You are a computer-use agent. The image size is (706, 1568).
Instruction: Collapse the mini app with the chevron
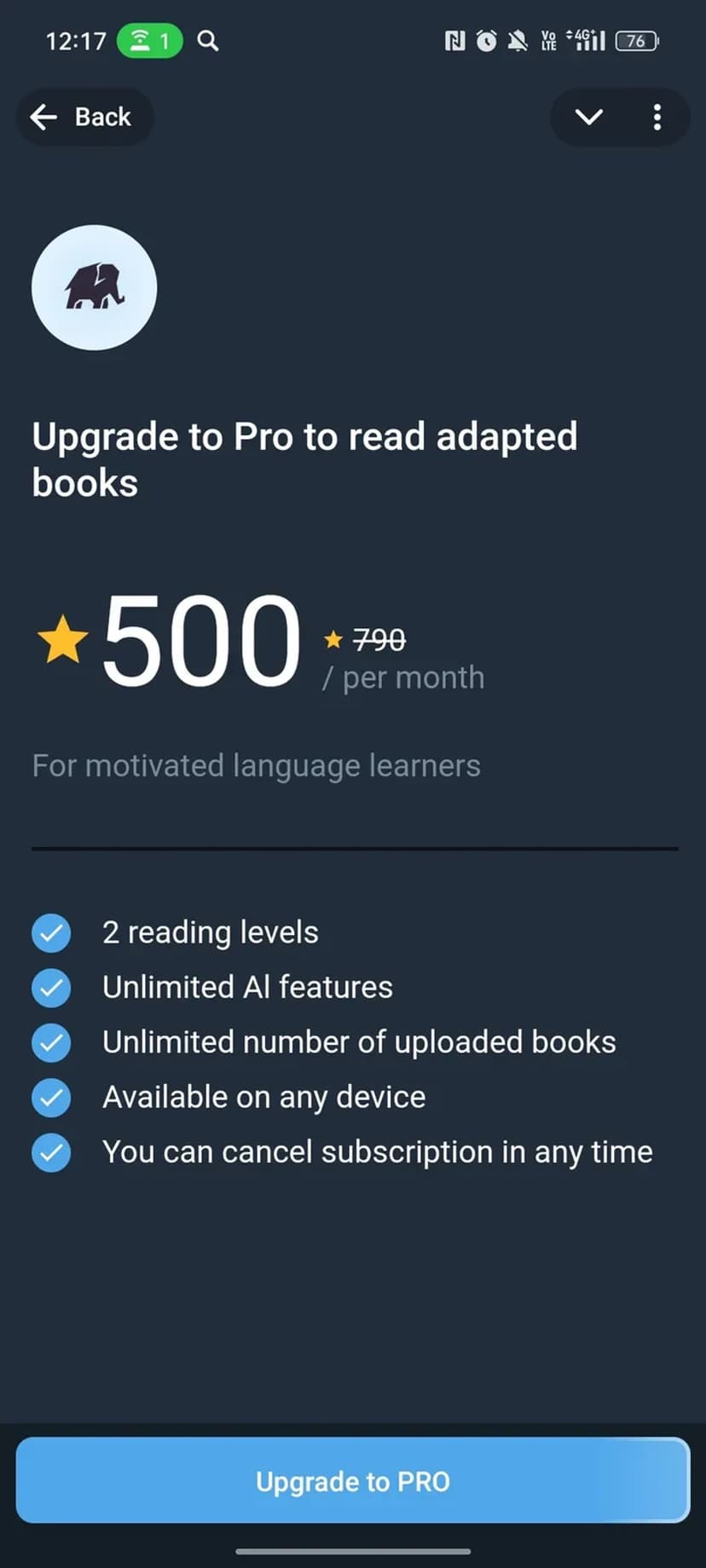tap(588, 117)
